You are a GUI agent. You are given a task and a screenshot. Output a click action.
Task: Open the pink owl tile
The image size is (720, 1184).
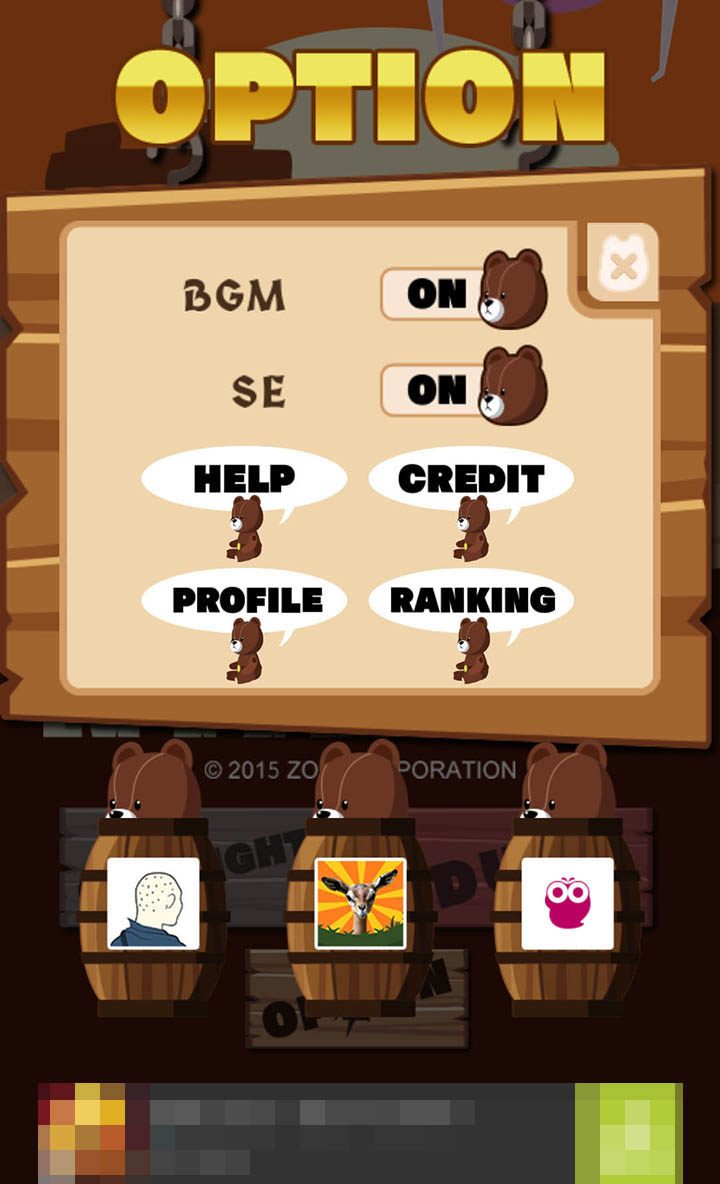click(x=567, y=903)
